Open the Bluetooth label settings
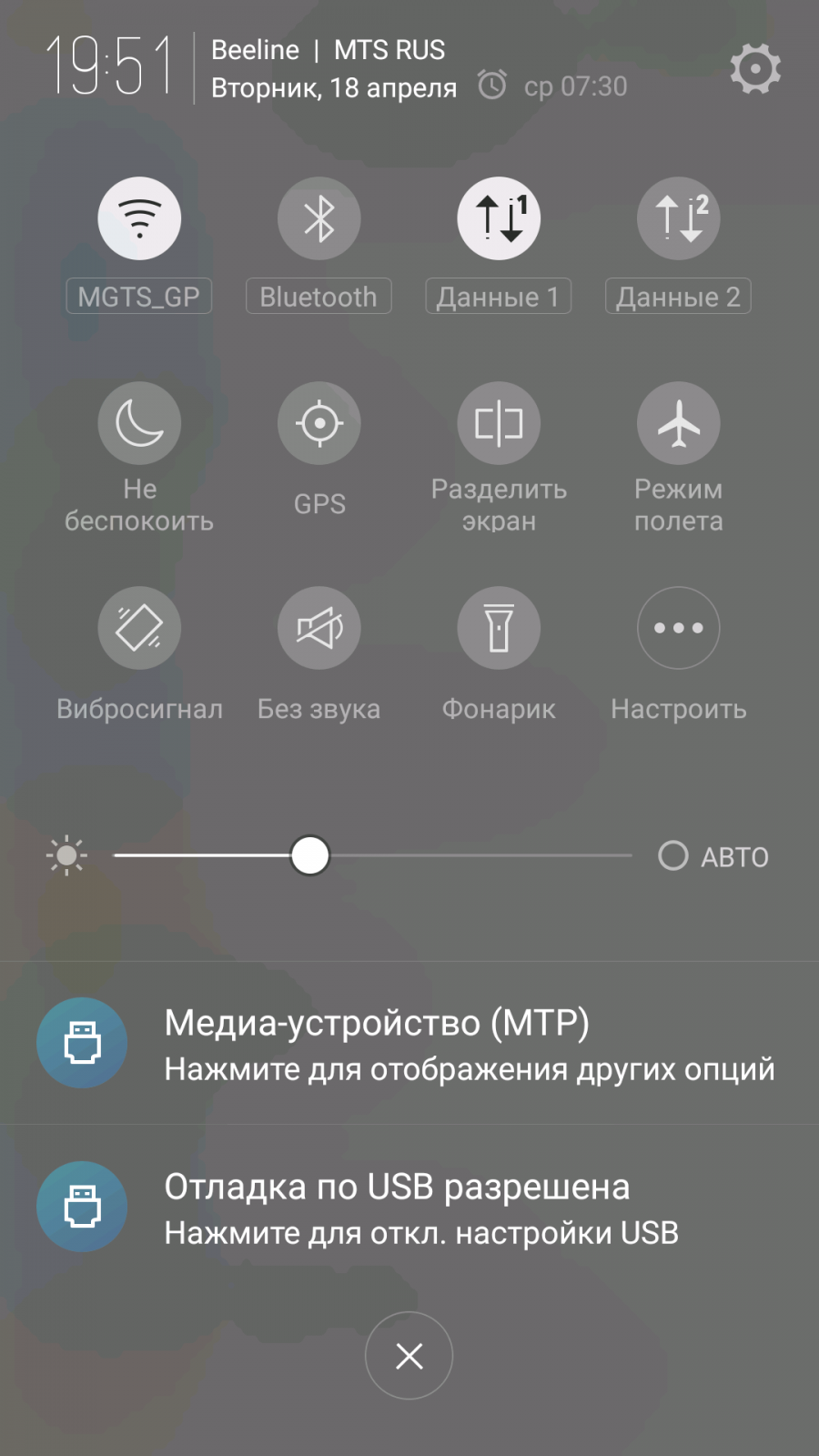This screenshot has height=1456, width=819. click(x=318, y=297)
